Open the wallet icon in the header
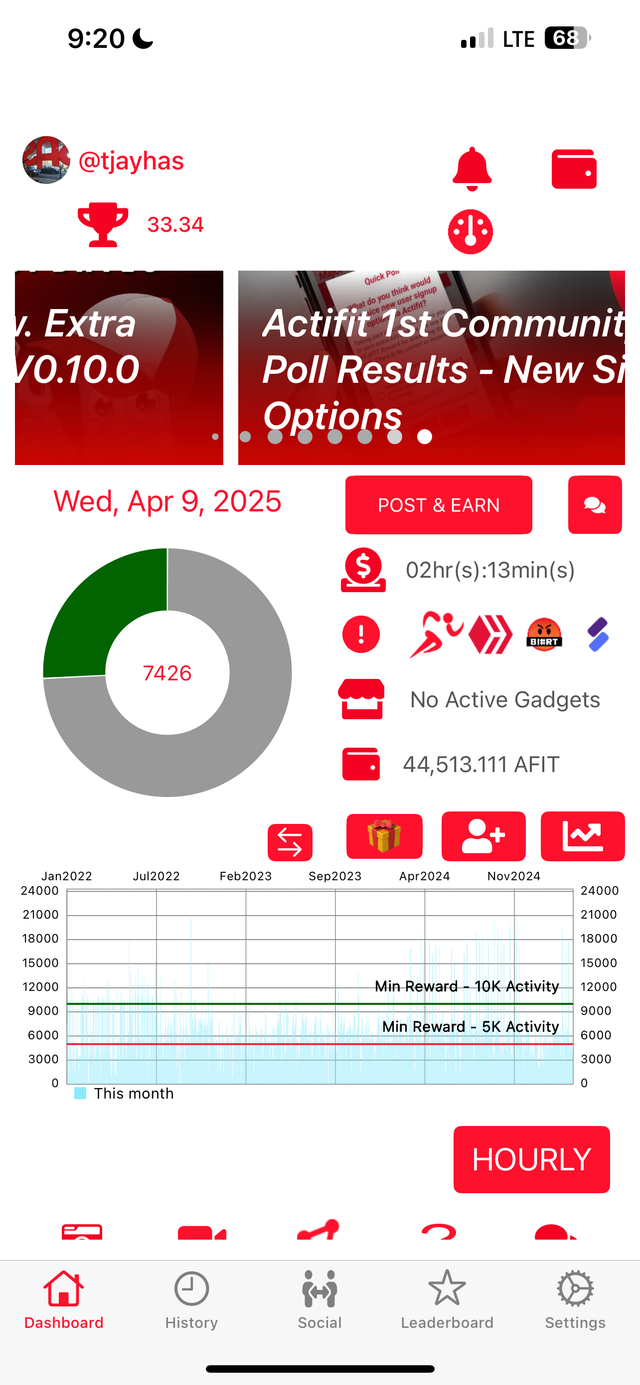The image size is (640, 1385). tap(574, 169)
